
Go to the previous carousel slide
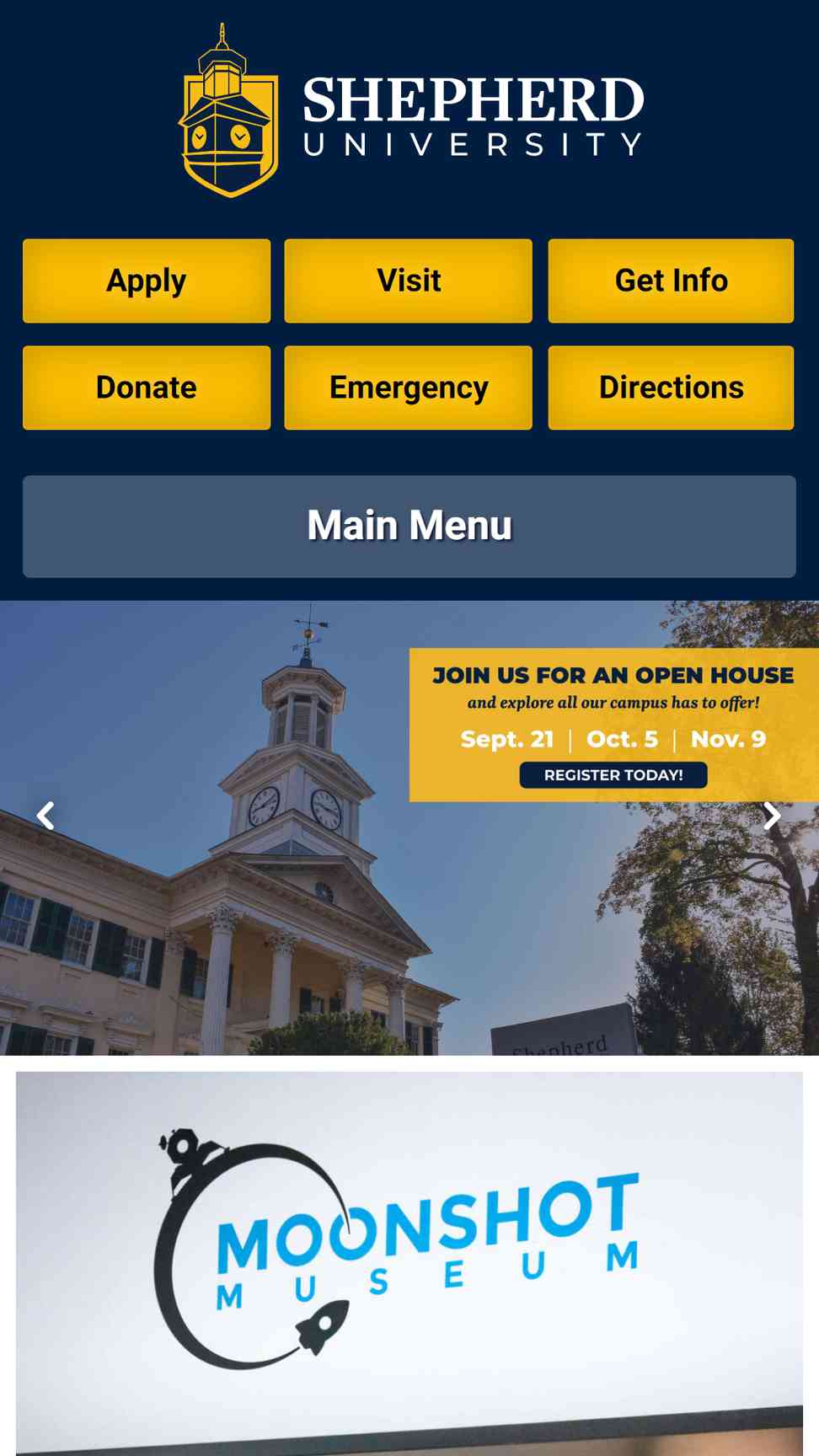[x=45, y=815]
